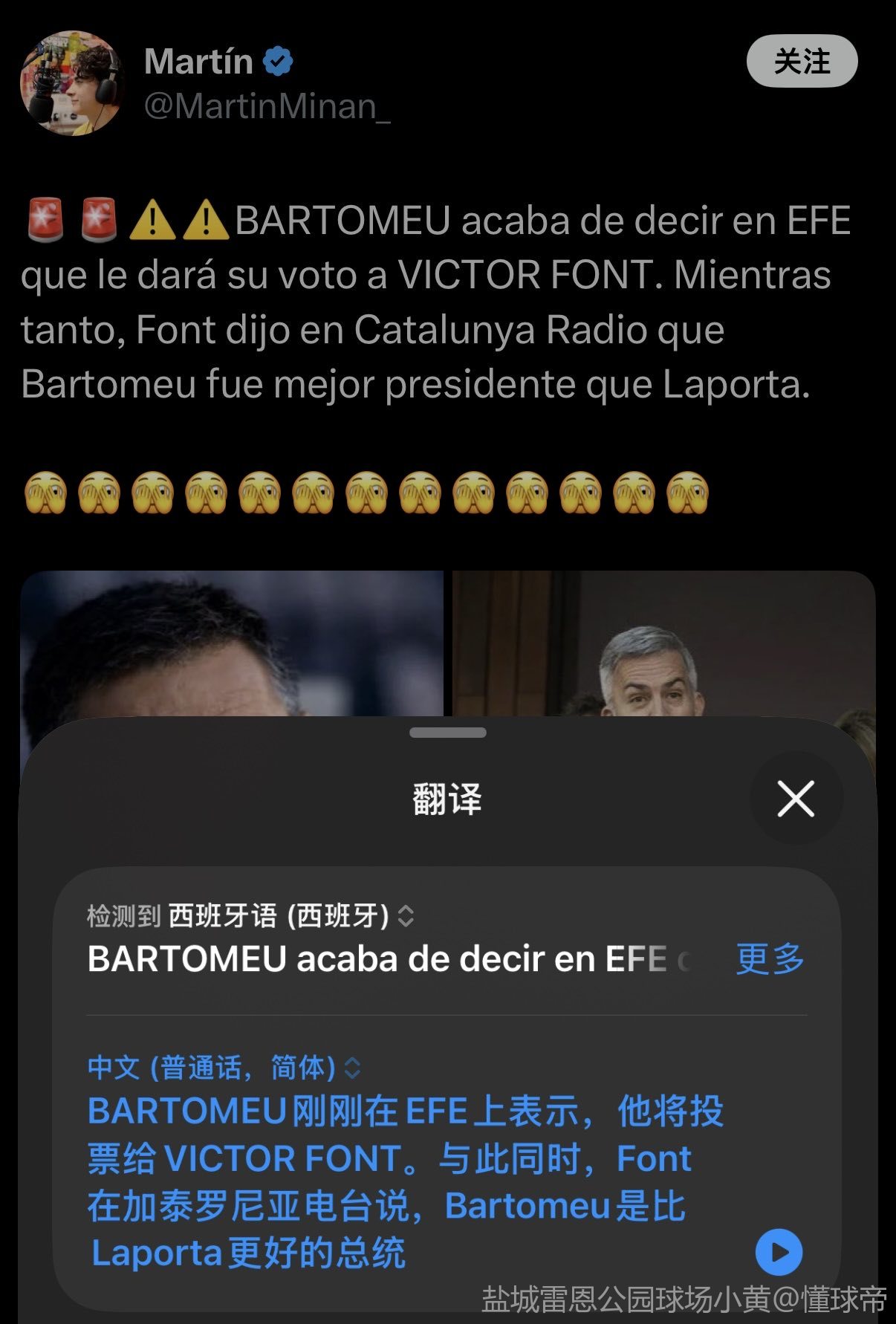Change the target language 中文 (普通话, 简体)
896x1324 pixels.
pos(224,1068)
